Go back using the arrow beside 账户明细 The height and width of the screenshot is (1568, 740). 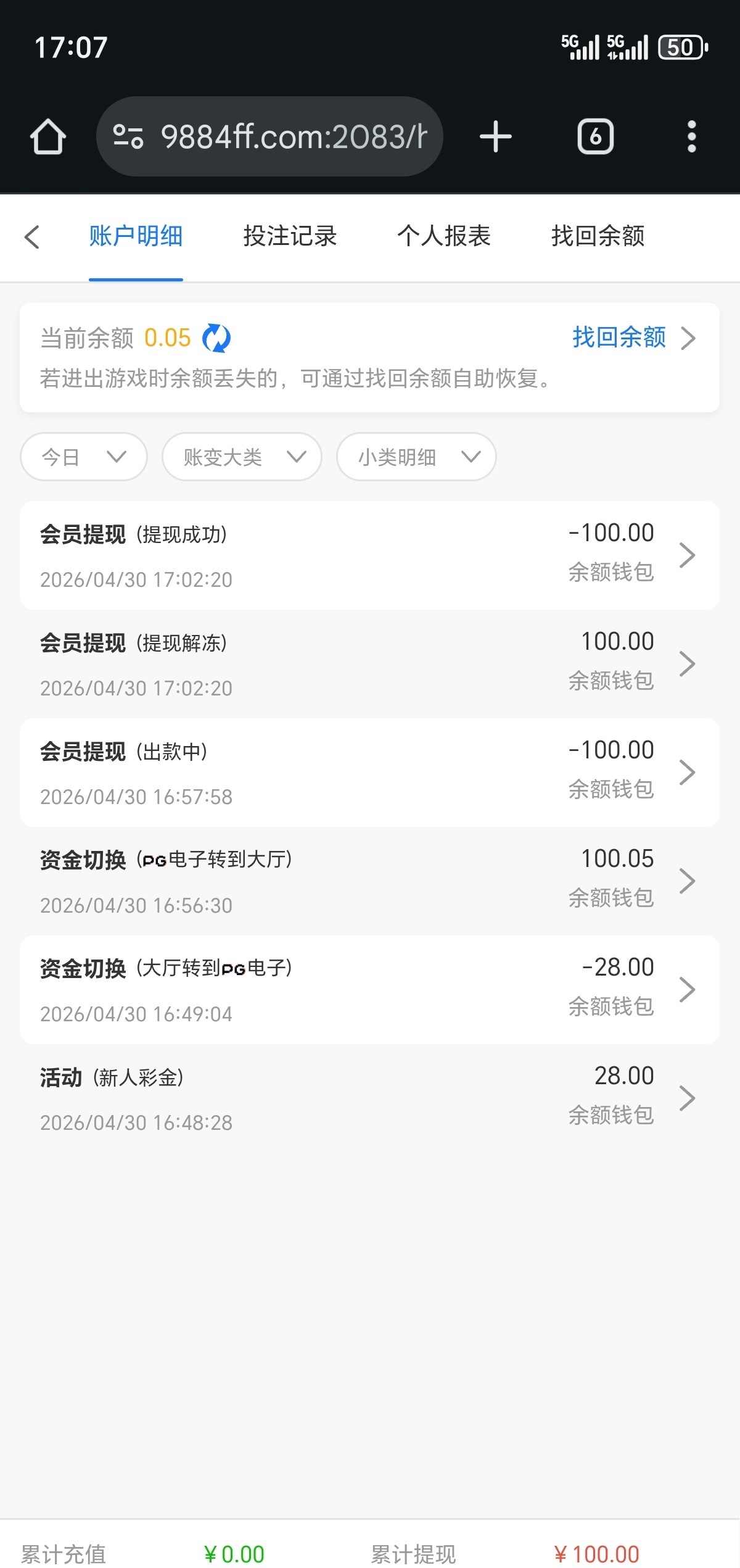(32, 237)
